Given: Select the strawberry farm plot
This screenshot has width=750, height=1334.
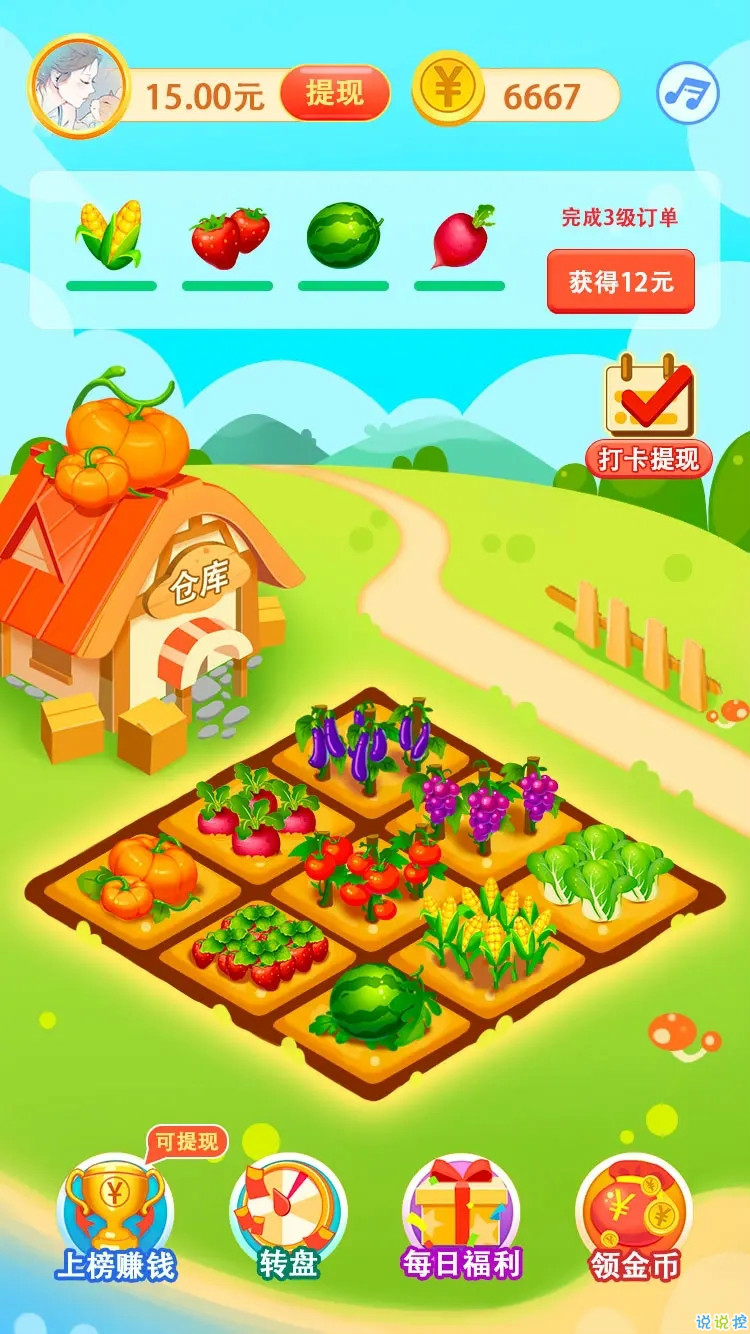Looking at the screenshot, I should [x=260, y=945].
